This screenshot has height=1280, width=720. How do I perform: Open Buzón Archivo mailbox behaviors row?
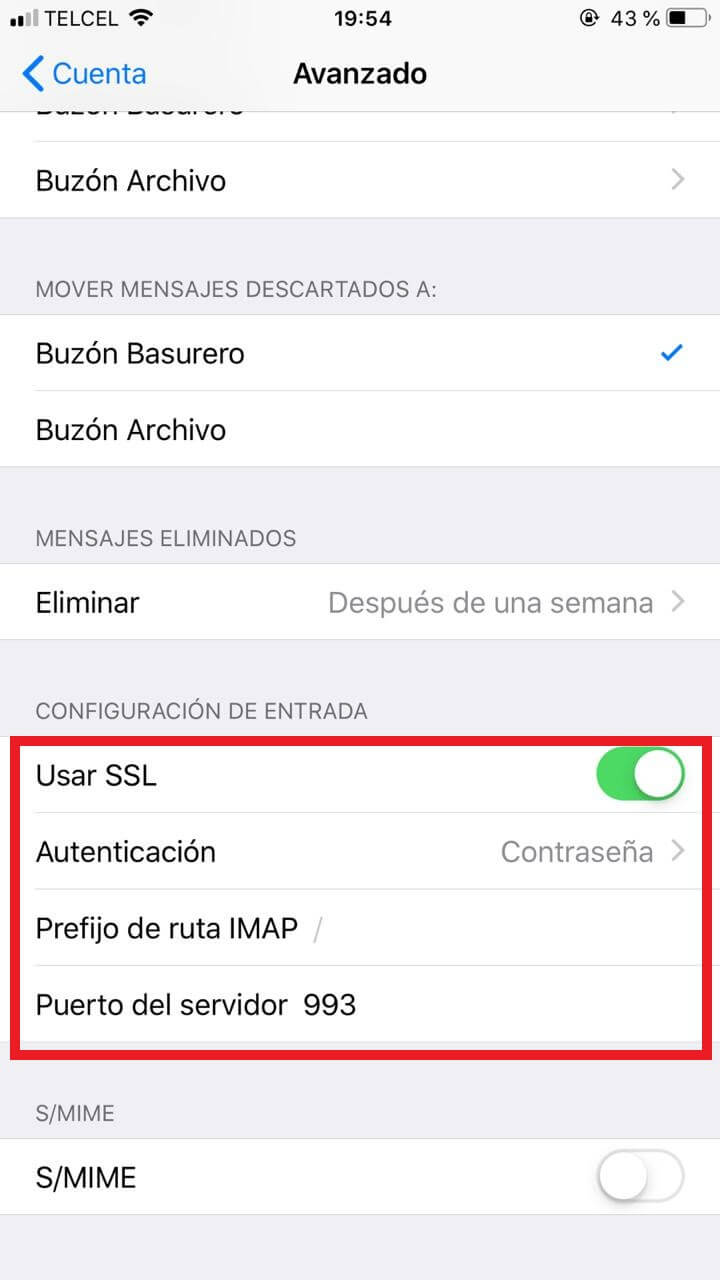click(x=360, y=181)
